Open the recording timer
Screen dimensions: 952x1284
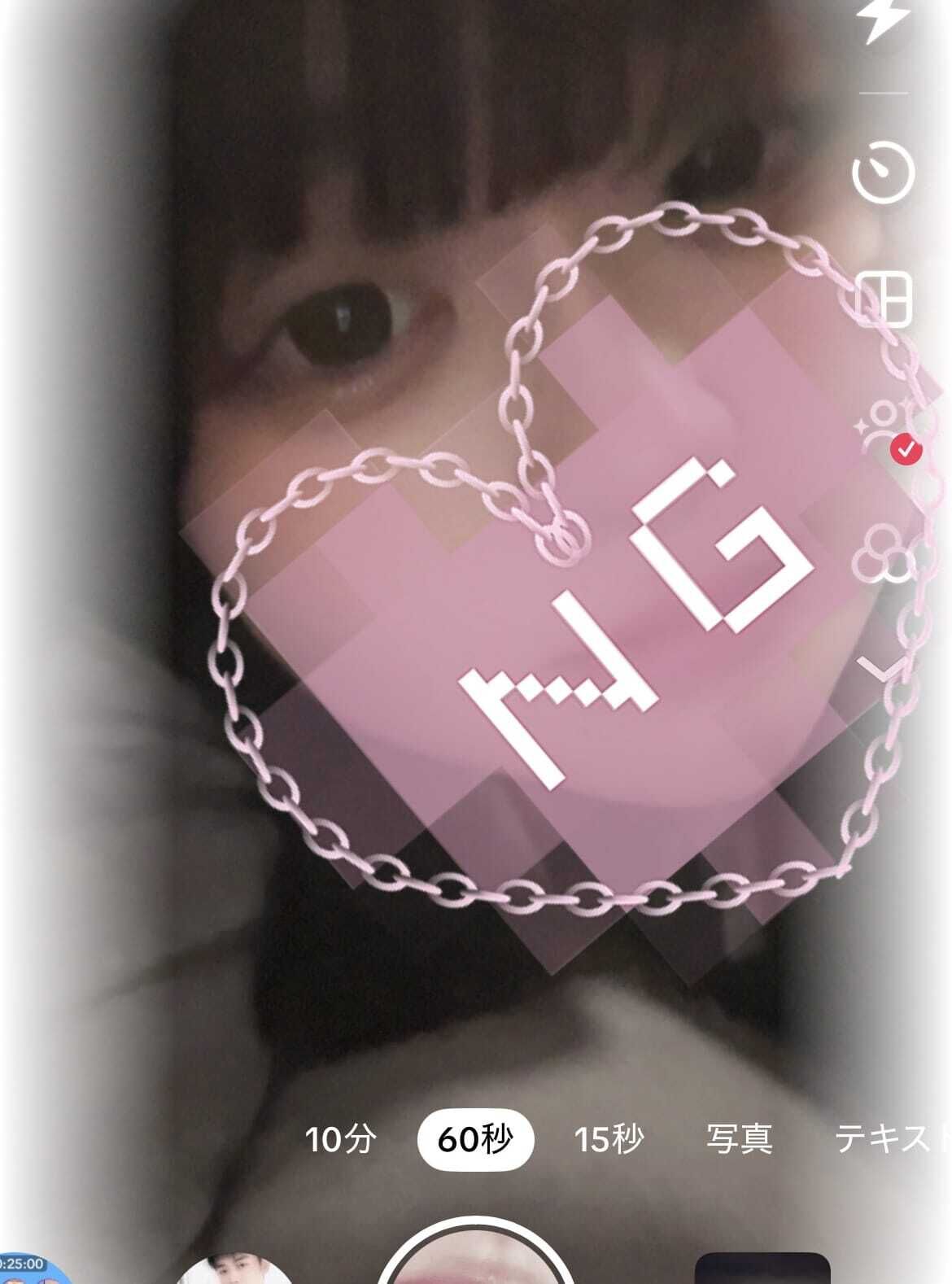pyautogui.click(x=884, y=172)
